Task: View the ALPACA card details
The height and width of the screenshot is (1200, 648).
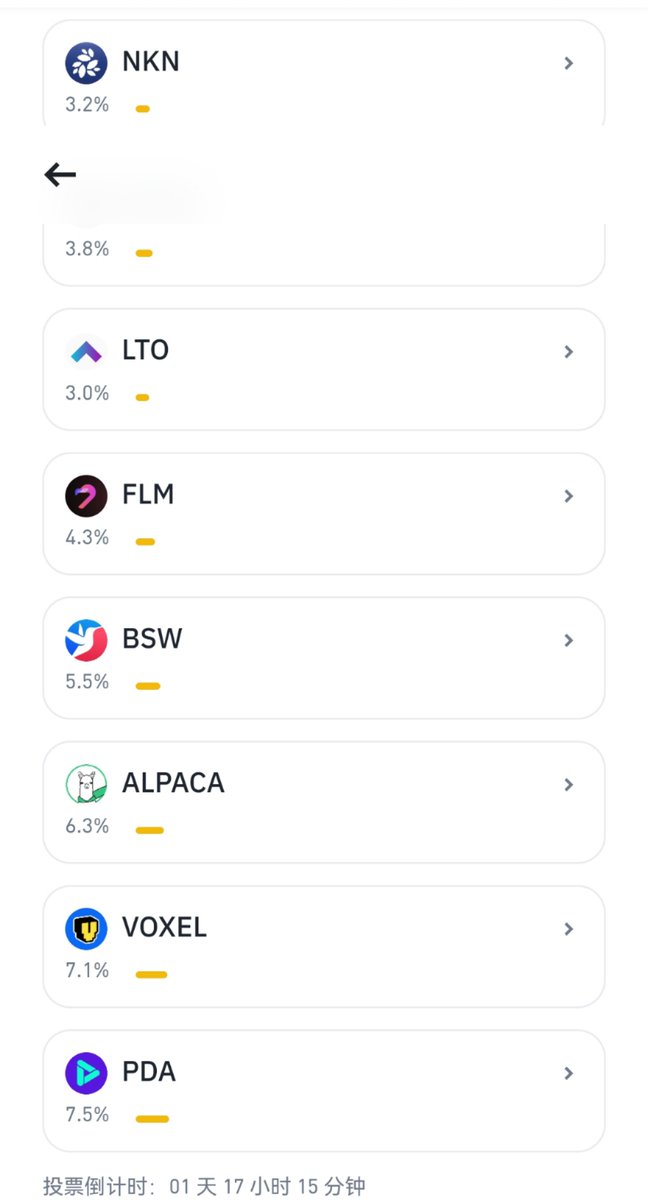Action: point(323,801)
